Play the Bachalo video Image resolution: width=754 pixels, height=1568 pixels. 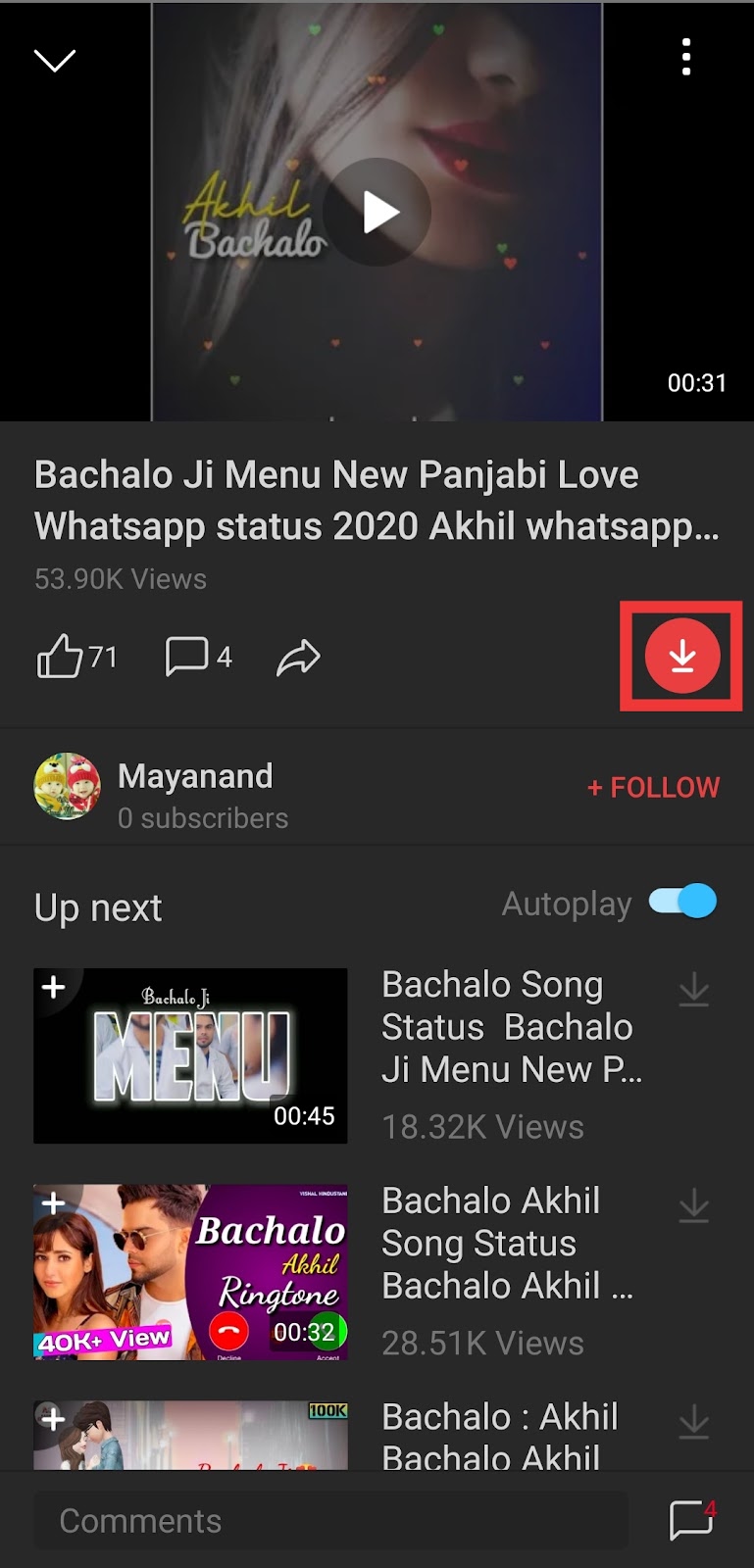click(x=377, y=212)
